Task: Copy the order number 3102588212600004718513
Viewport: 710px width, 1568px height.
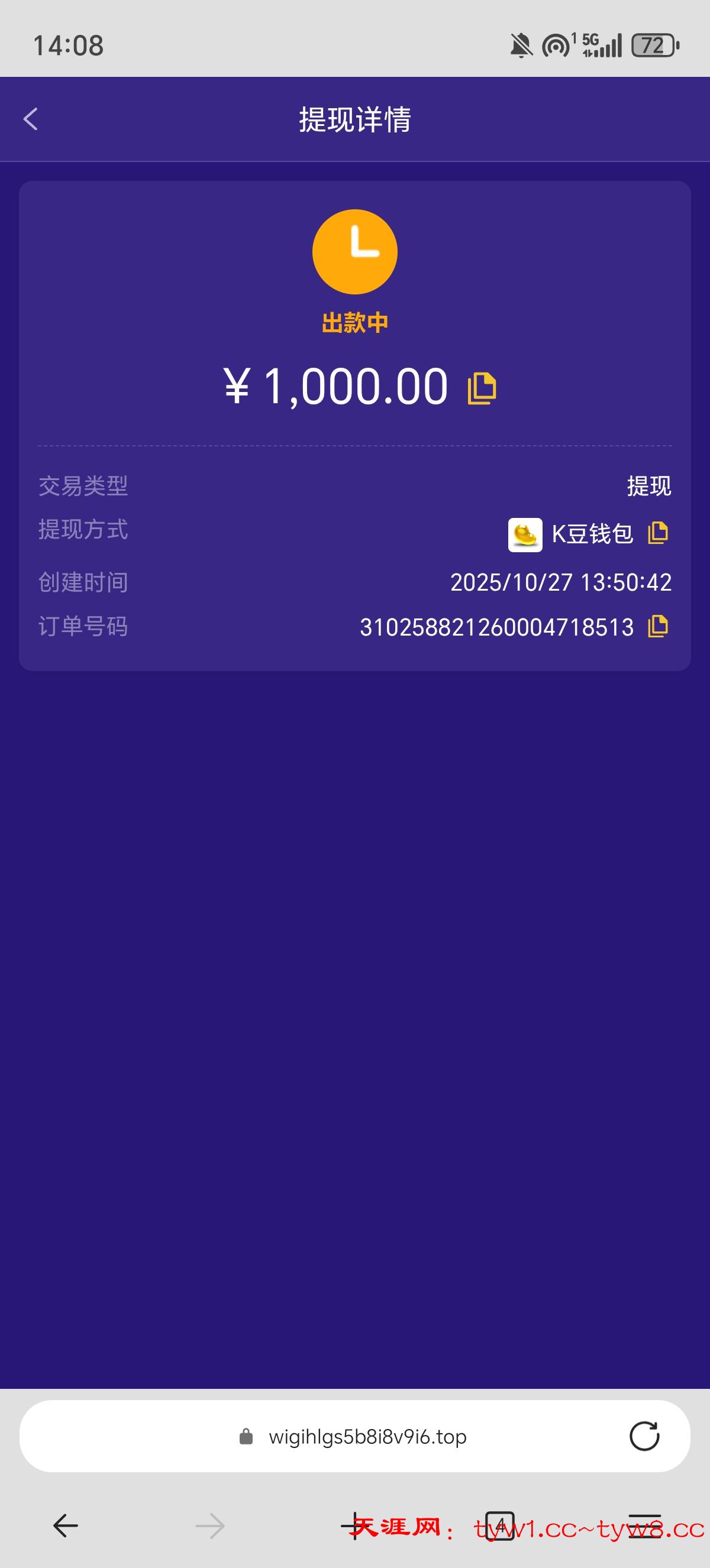Action: tap(657, 626)
